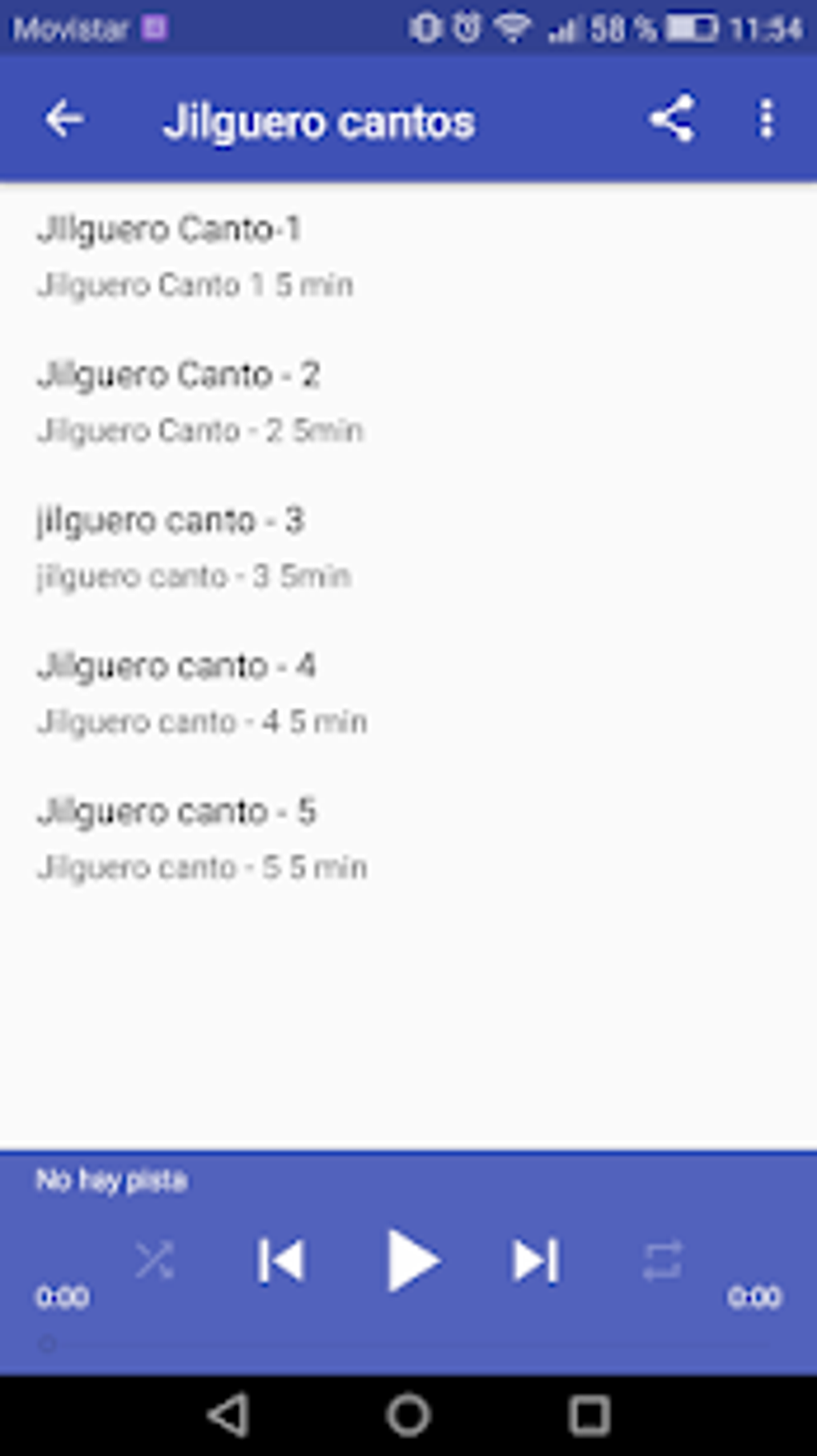The height and width of the screenshot is (1456, 817).
Task: Tap the system home button
Action: tap(408, 1415)
